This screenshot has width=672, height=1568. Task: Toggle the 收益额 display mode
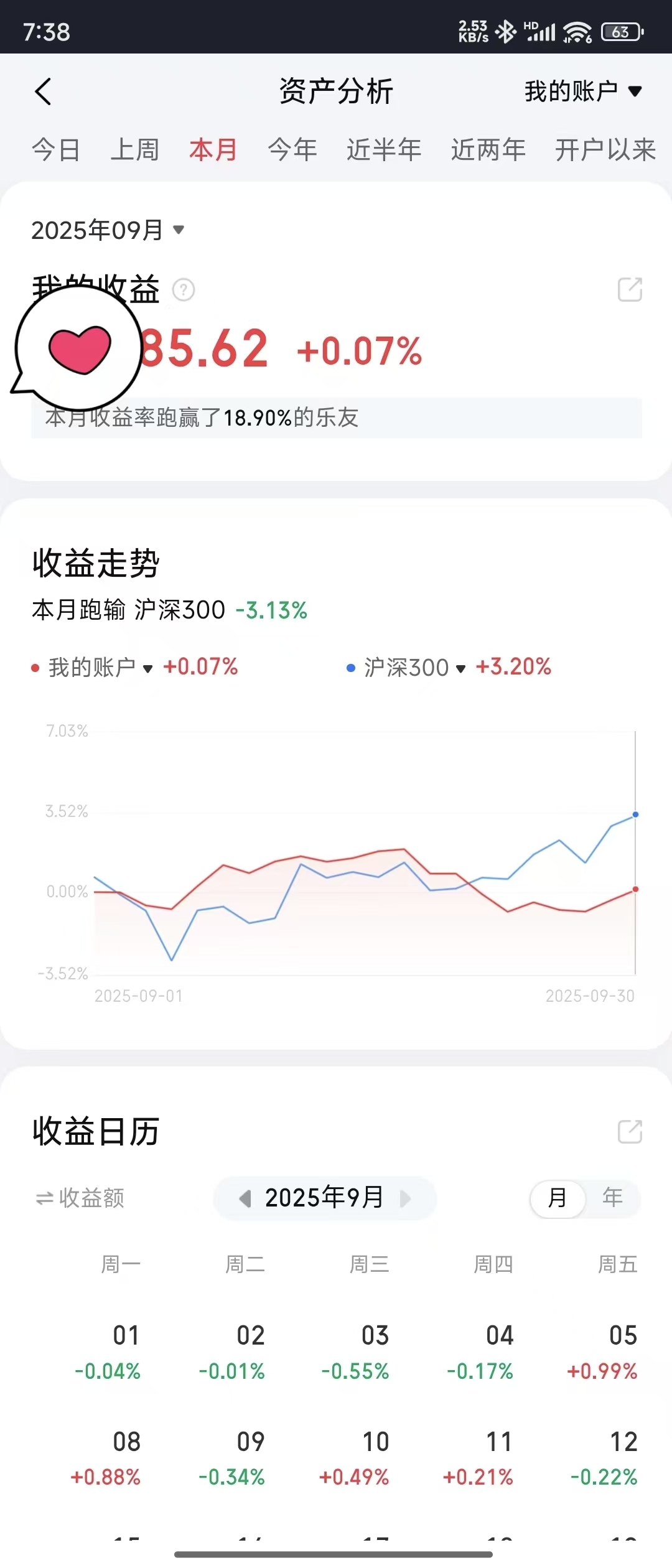(80, 1198)
